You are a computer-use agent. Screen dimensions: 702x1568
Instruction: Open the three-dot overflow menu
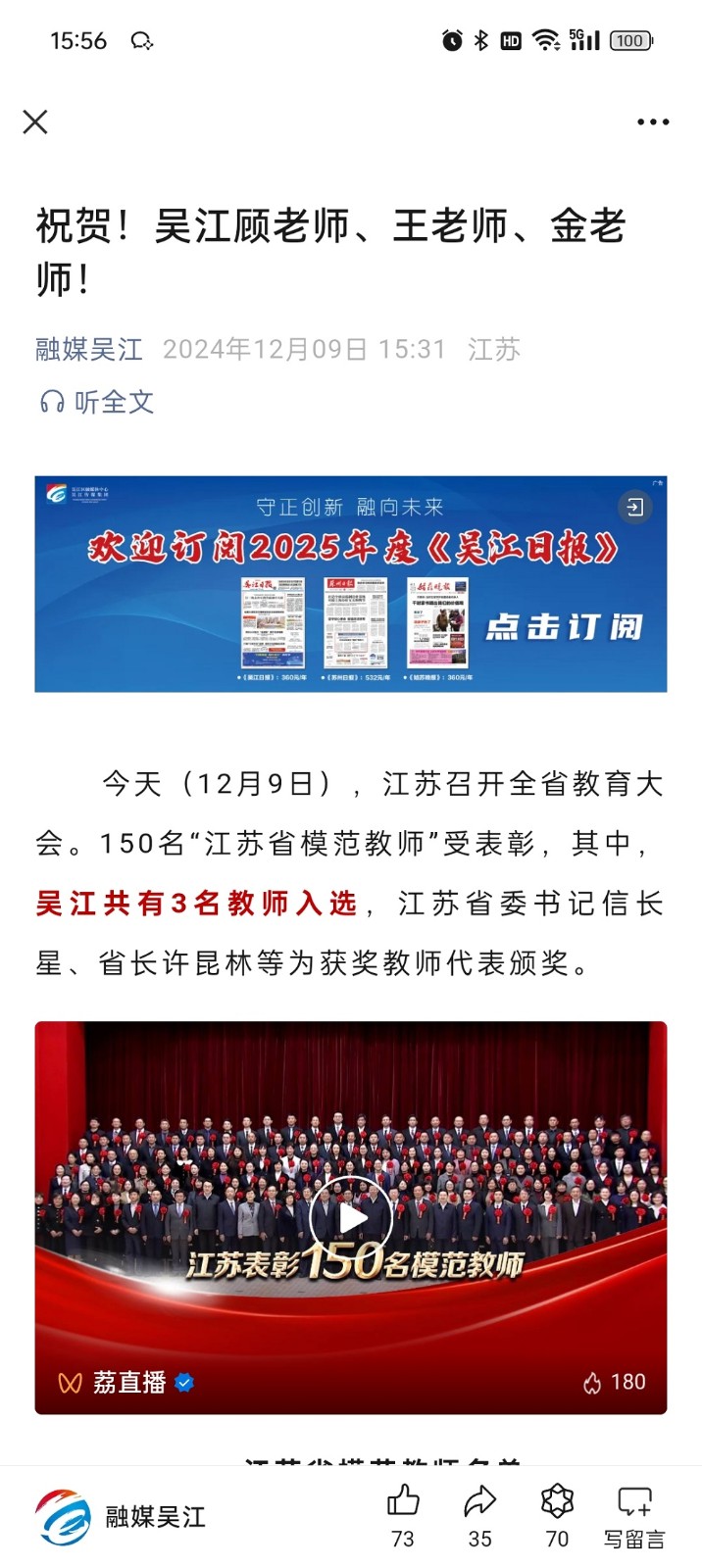pos(653,122)
